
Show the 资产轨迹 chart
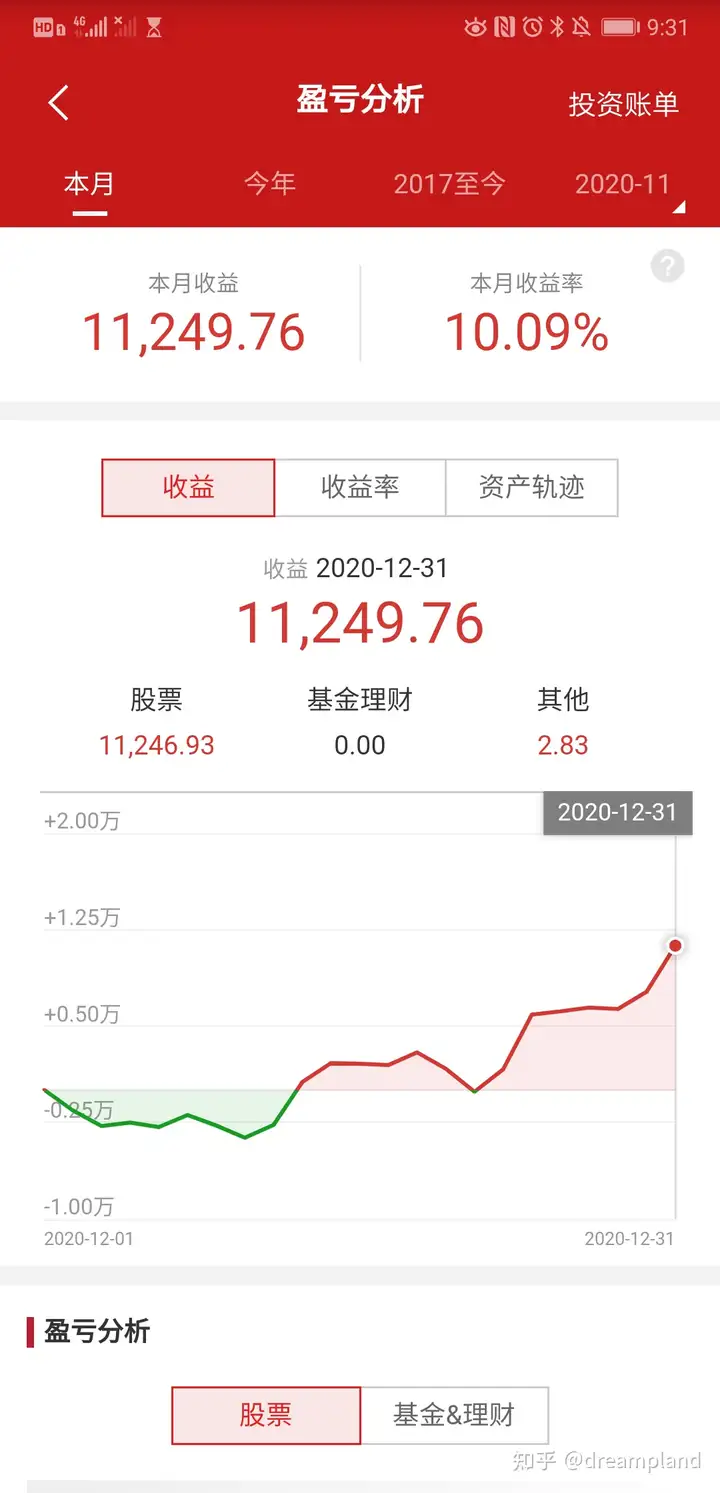(x=531, y=487)
